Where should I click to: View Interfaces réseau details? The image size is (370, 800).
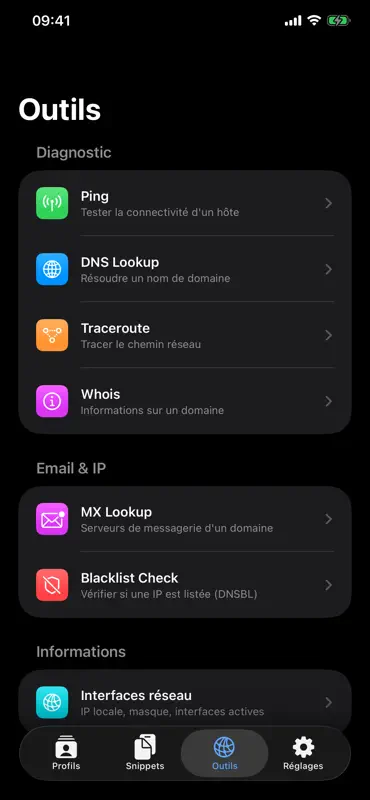tap(185, 702)
